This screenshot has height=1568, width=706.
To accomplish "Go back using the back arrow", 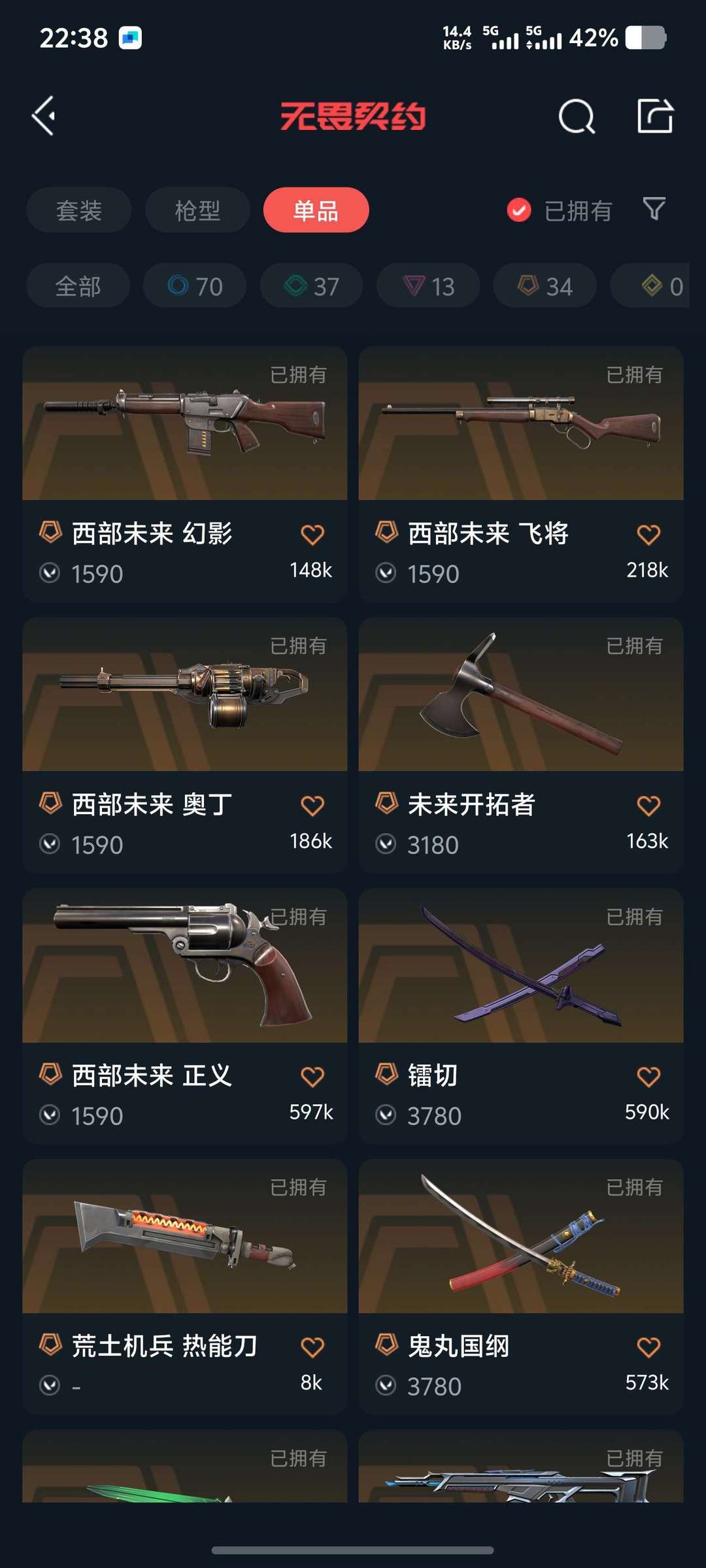I will pyautogui.click(x=43, y=116).
